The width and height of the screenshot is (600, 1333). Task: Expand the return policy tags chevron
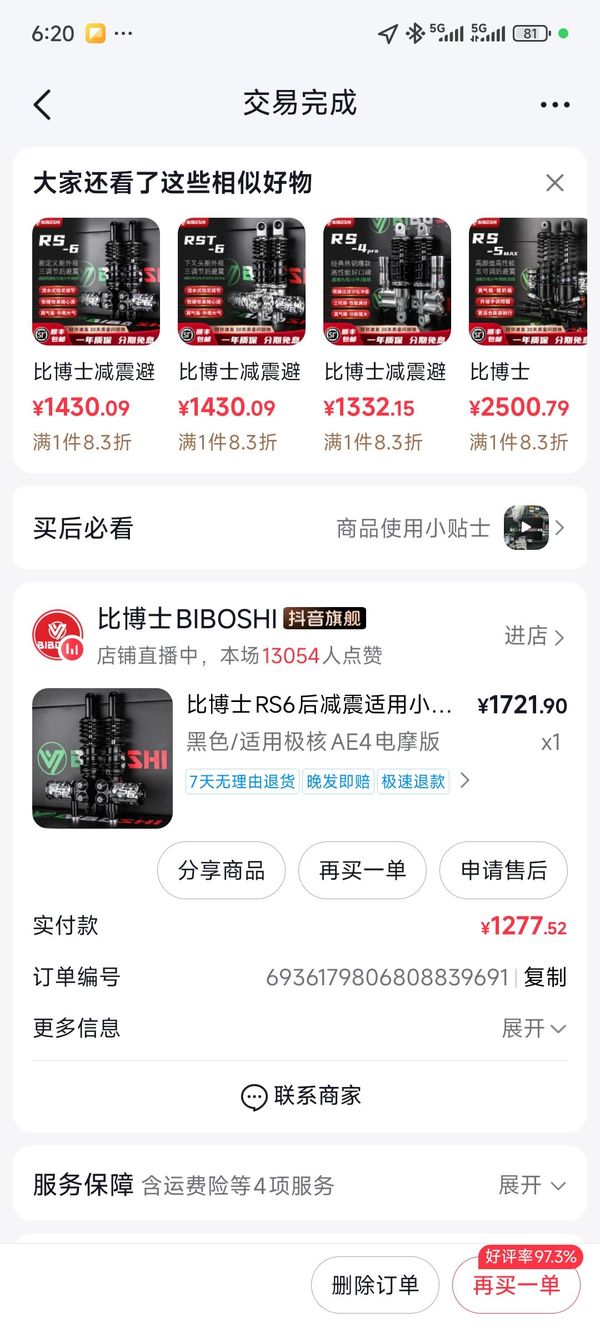click(465, 781)
